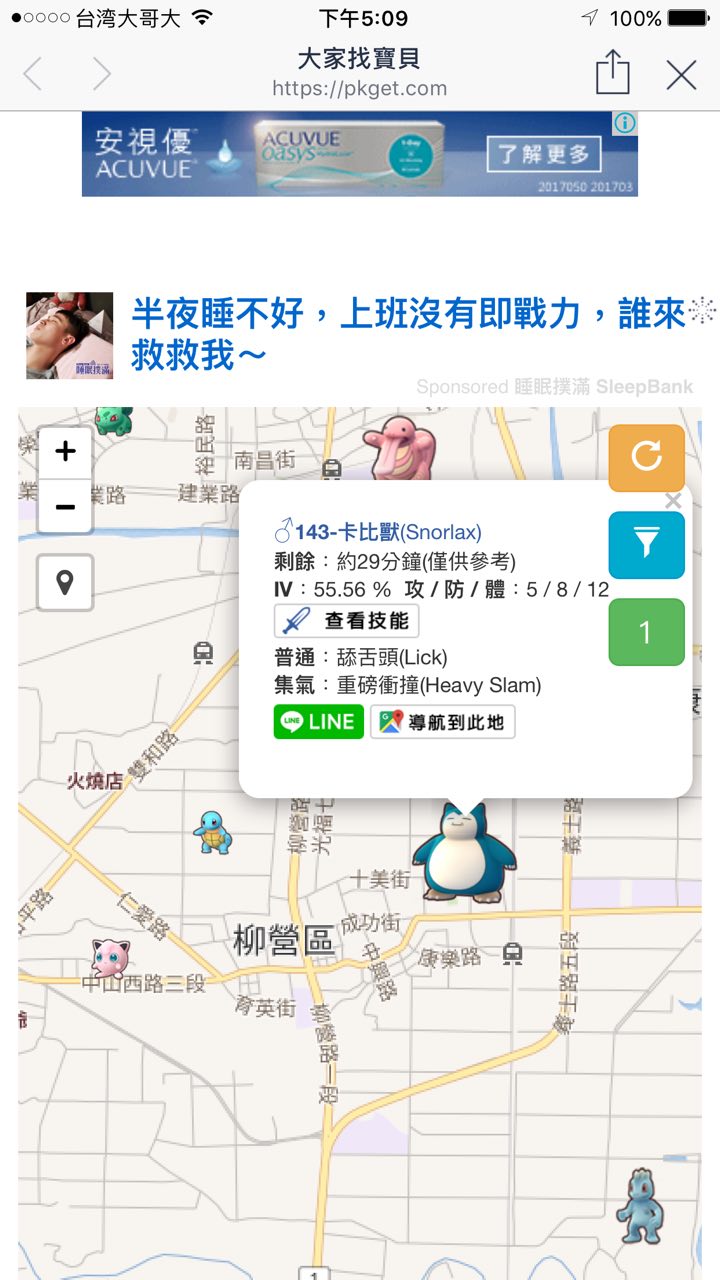This screenshot has height=1280, width=720.
Task: Tap the green 1 button
Action: coord(646,632)
